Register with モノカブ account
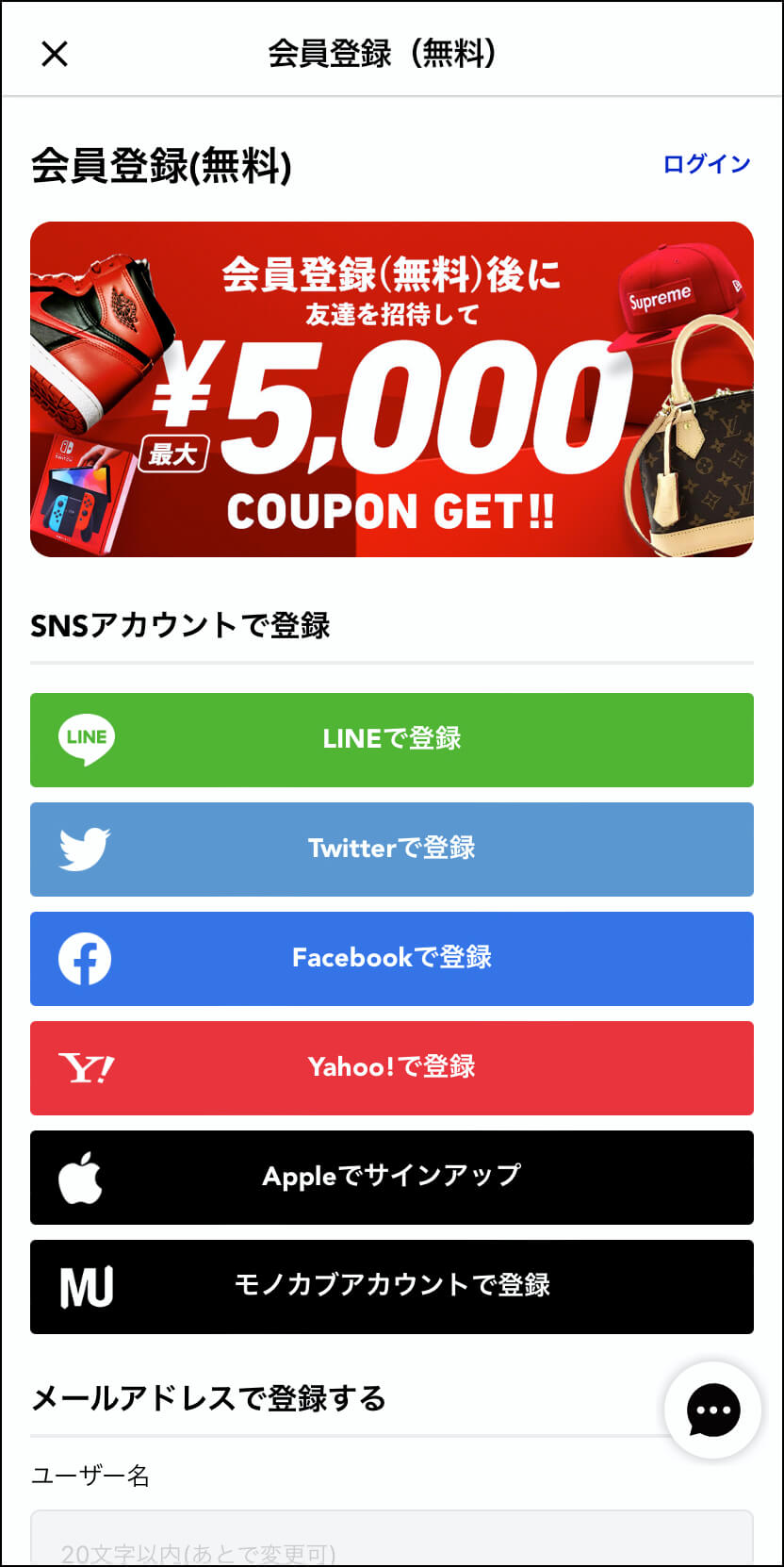This screenshot has width=784, height=1567. [x=392, y=1287]
